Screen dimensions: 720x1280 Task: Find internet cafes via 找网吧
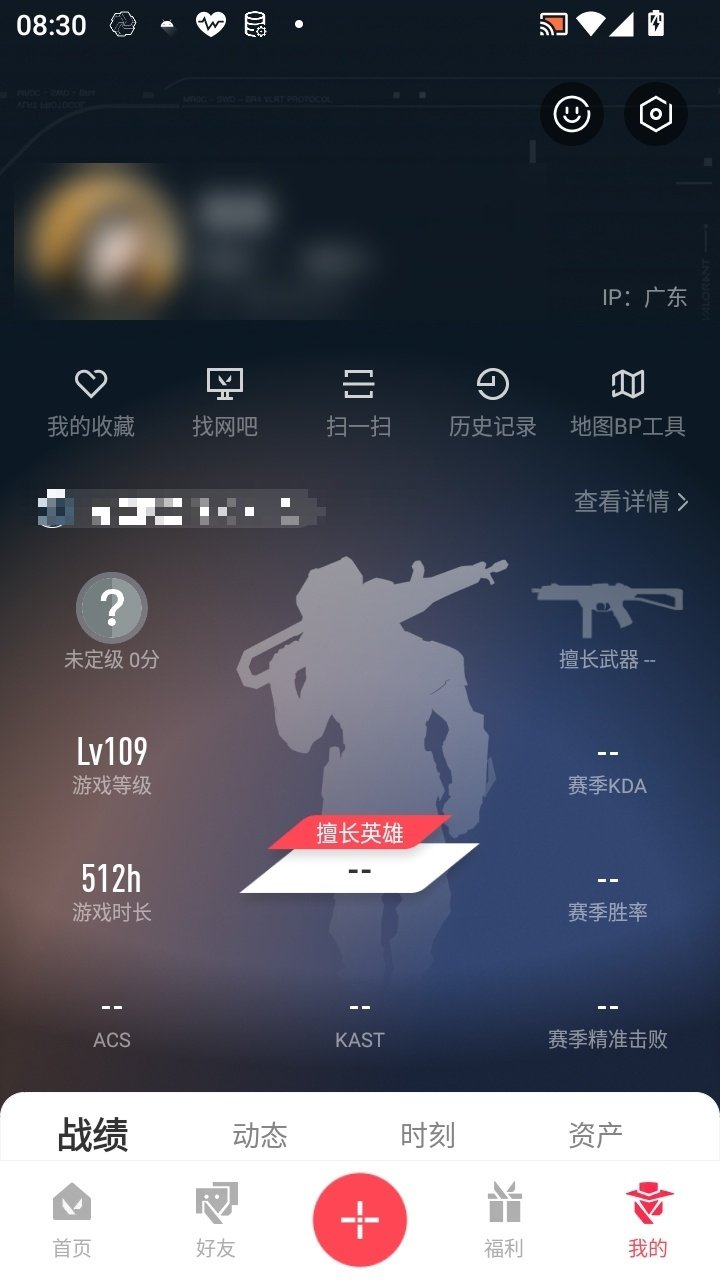pyautogui.click(x=225, y=398)
